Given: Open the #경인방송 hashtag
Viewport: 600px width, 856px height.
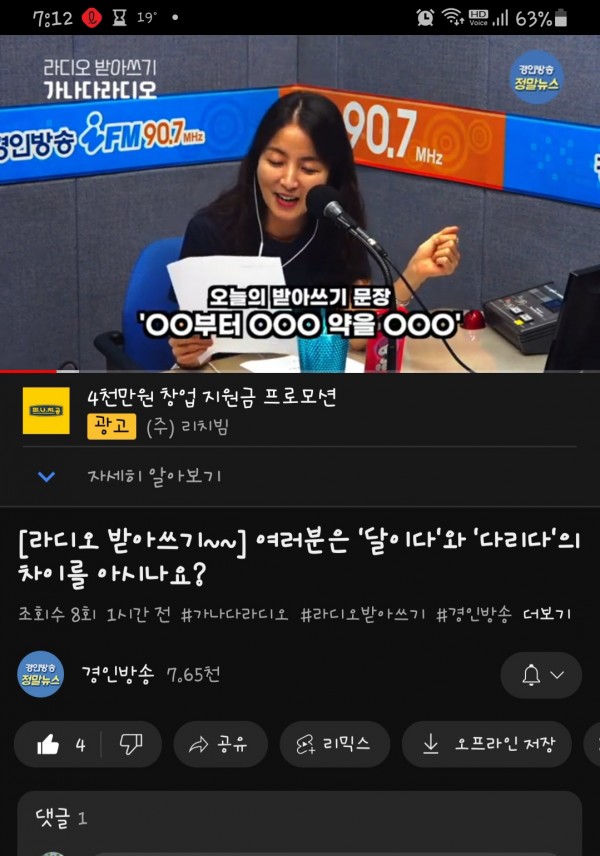Looking at the screenshot, I should [473, 613].
